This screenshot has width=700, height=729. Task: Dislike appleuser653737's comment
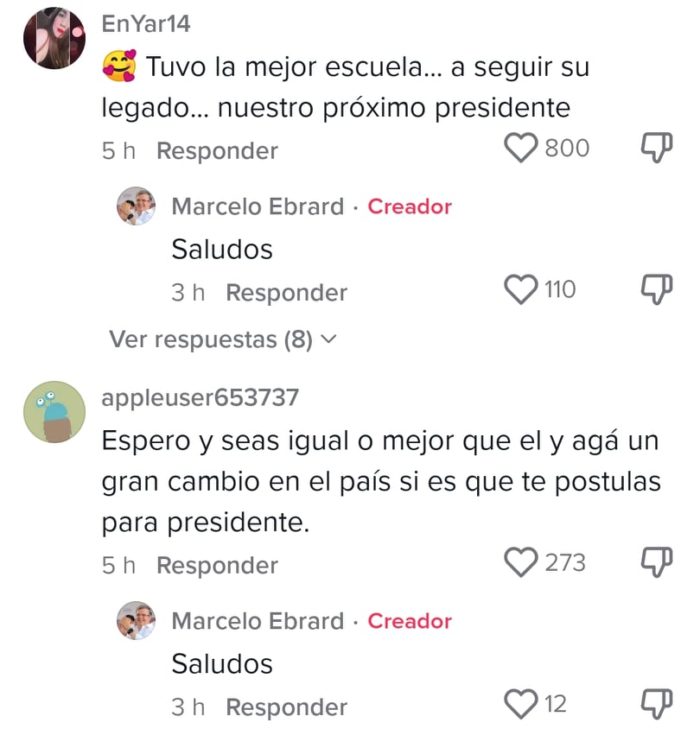(x=655, y=563)
